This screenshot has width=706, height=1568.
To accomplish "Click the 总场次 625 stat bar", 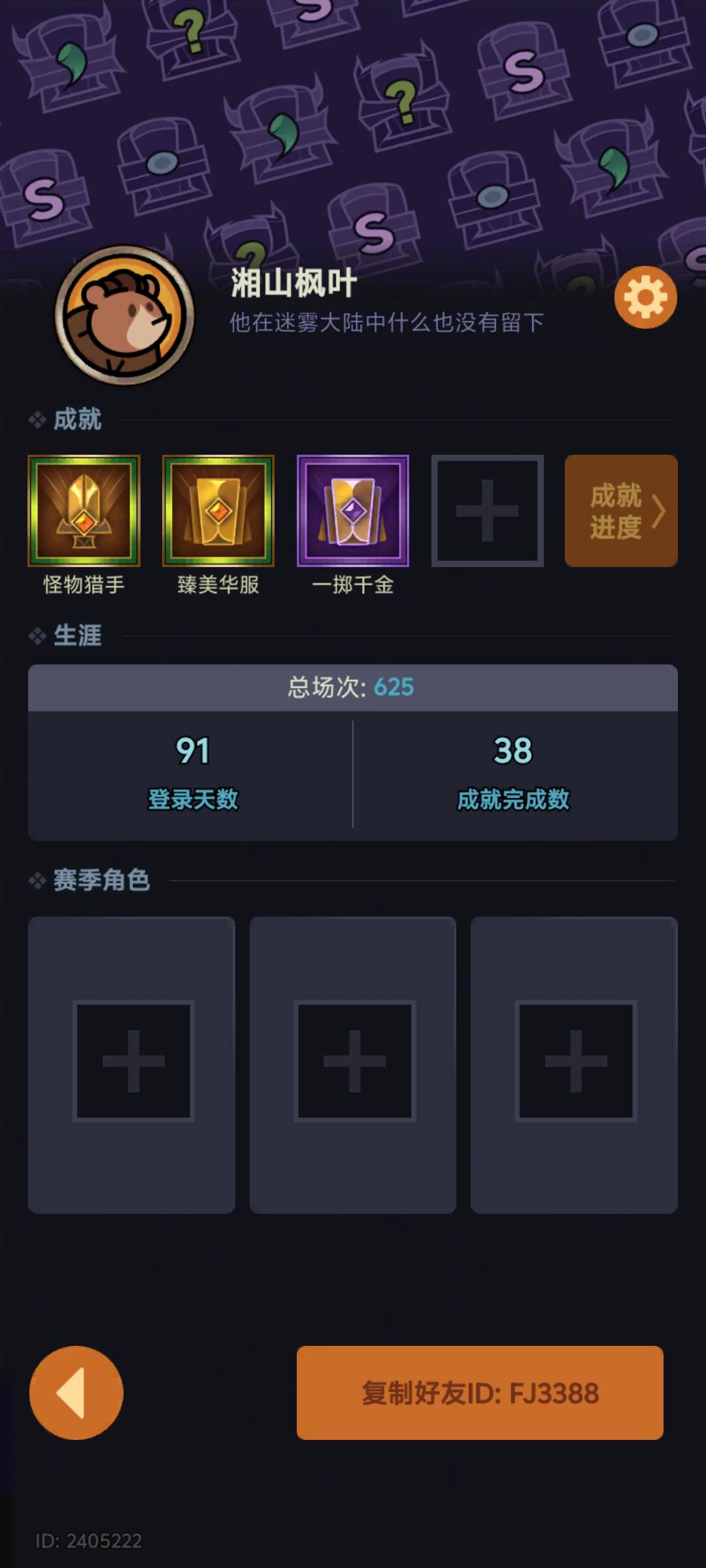I will pos(352,685).
